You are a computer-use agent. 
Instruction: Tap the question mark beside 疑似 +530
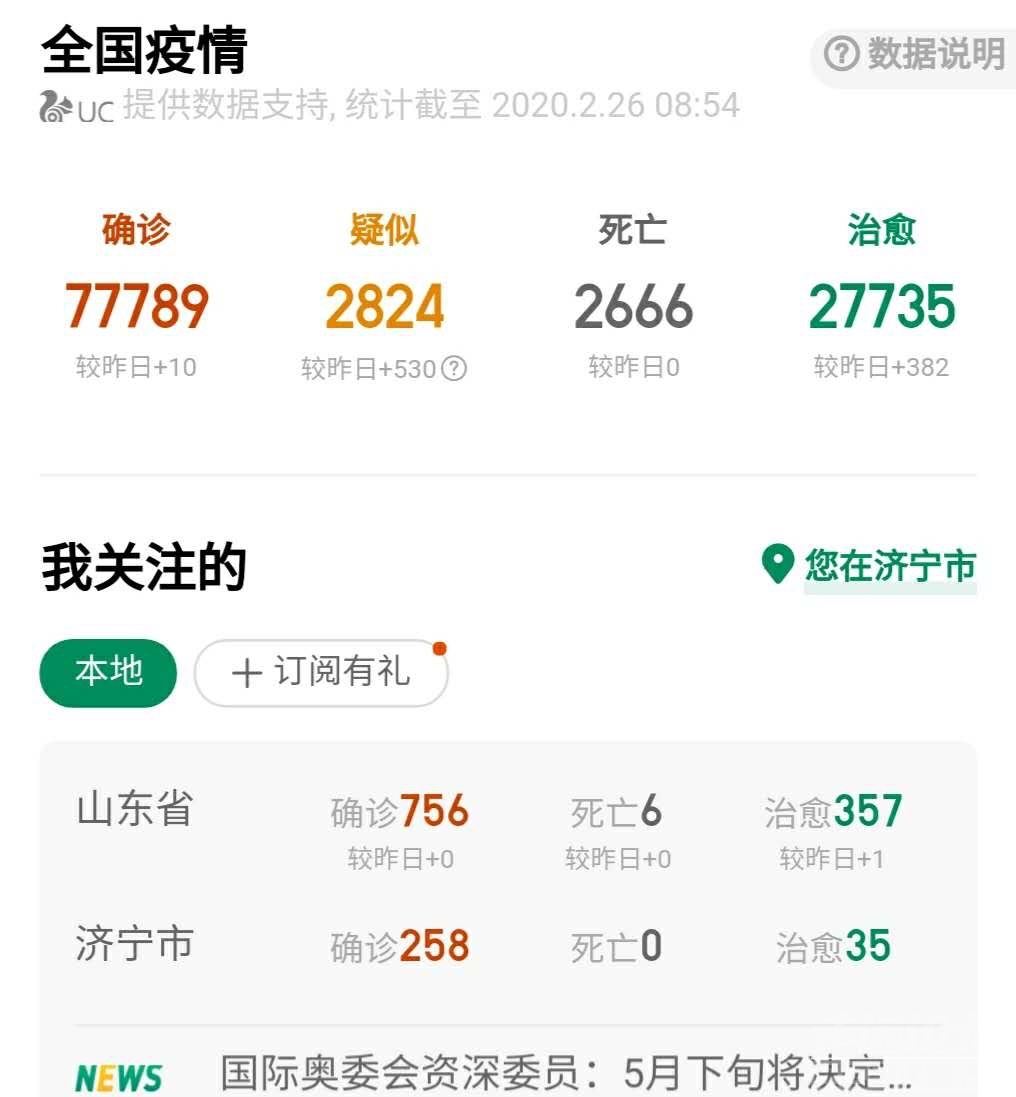coord(454,369)
